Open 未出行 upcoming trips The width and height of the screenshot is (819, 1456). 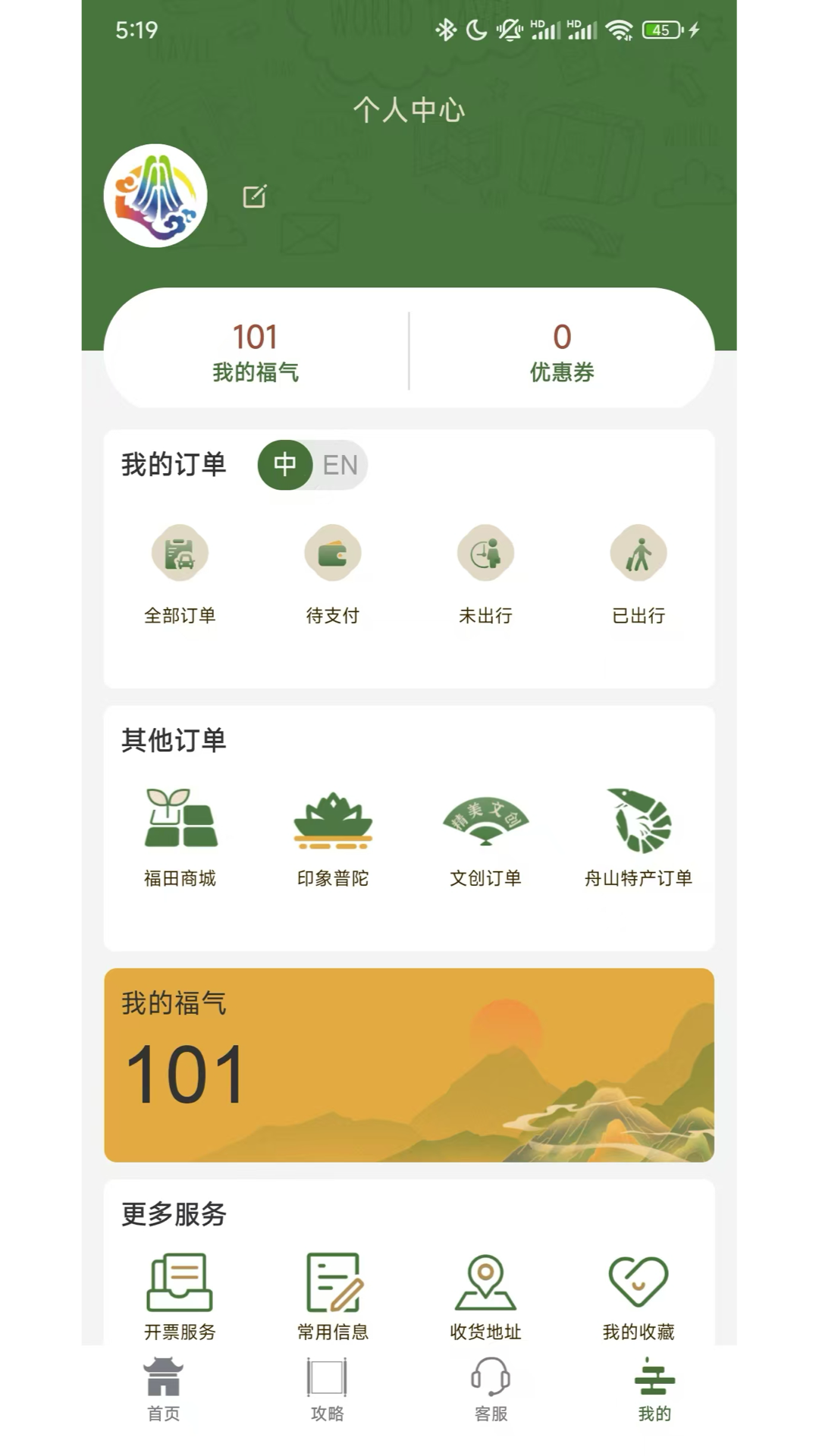(x=486, y=576)
